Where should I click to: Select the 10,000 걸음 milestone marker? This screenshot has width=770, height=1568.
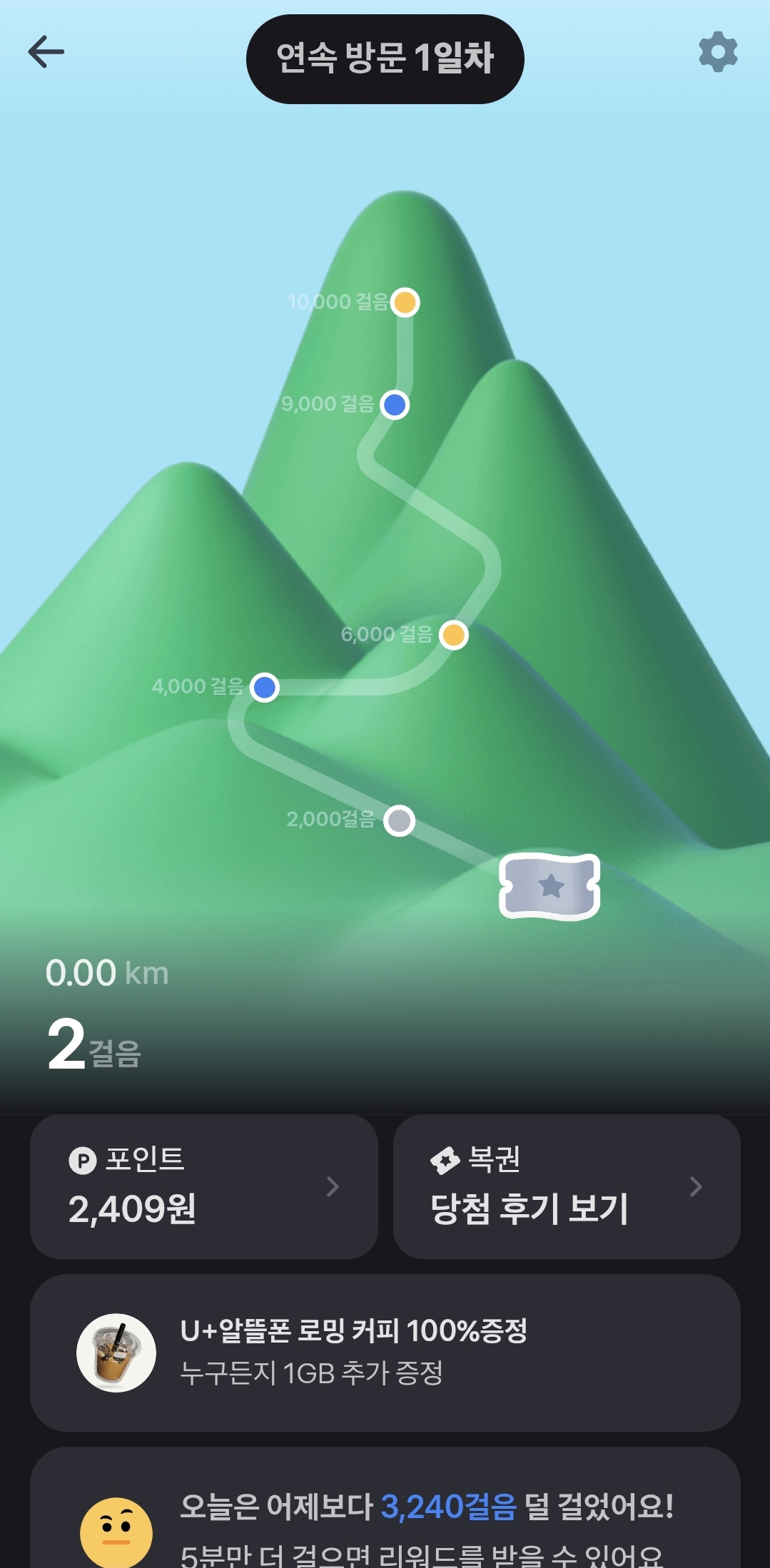click(405, 302)
